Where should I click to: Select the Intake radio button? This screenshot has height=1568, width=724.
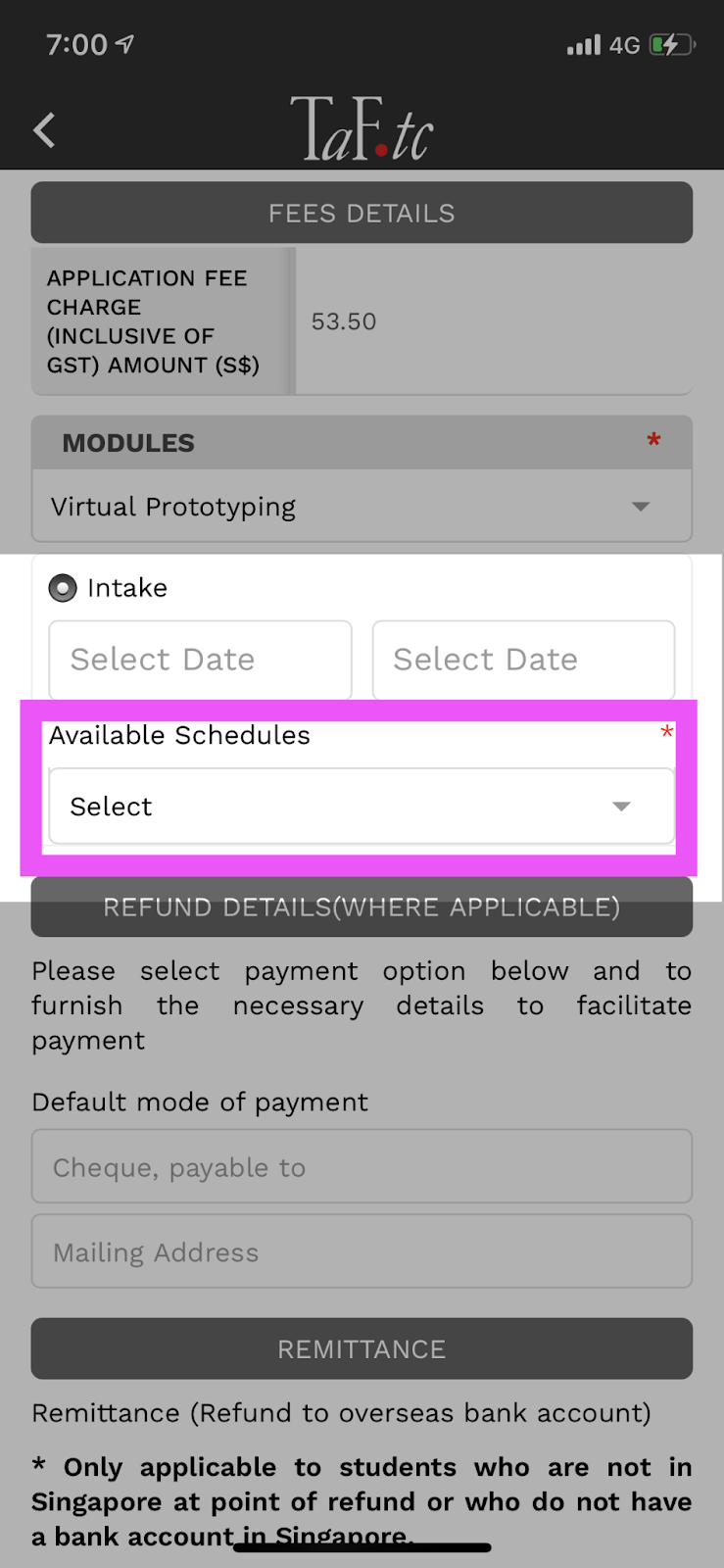click(x=63, y=588)
